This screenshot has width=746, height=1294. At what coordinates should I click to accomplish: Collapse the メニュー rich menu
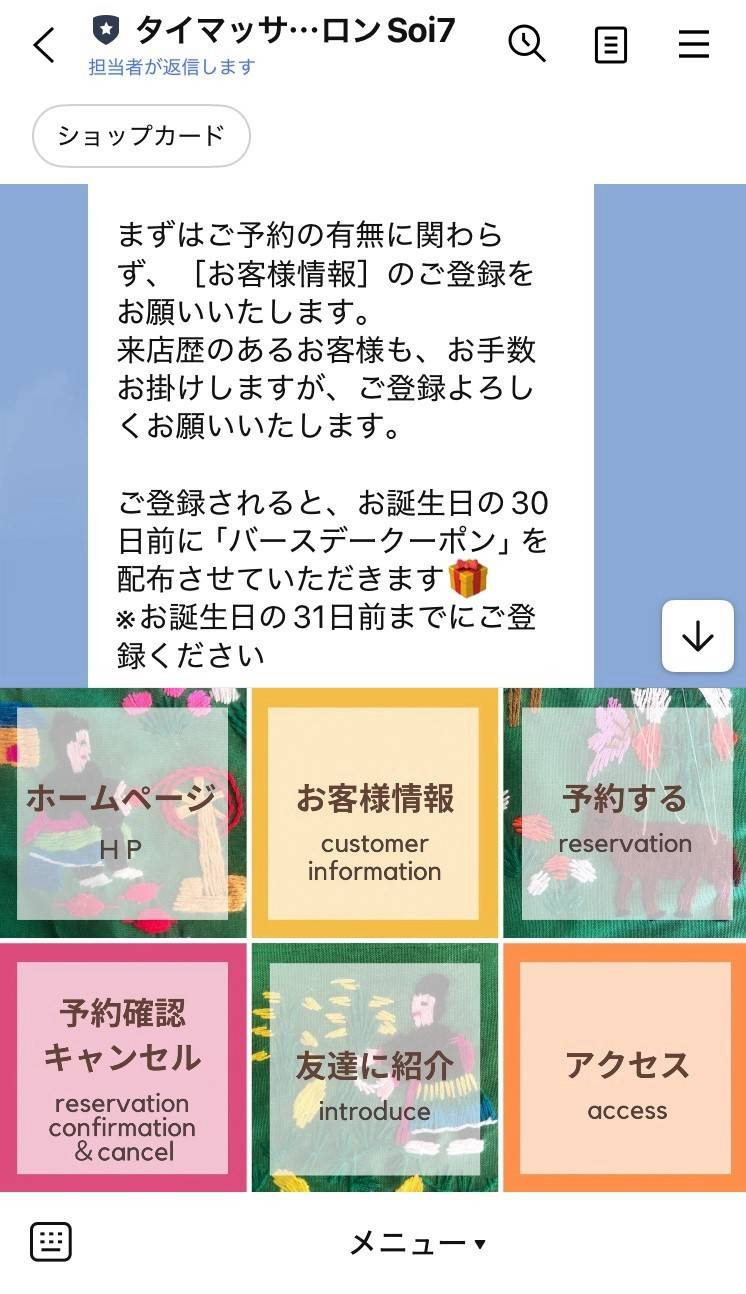click(417, 1243)
